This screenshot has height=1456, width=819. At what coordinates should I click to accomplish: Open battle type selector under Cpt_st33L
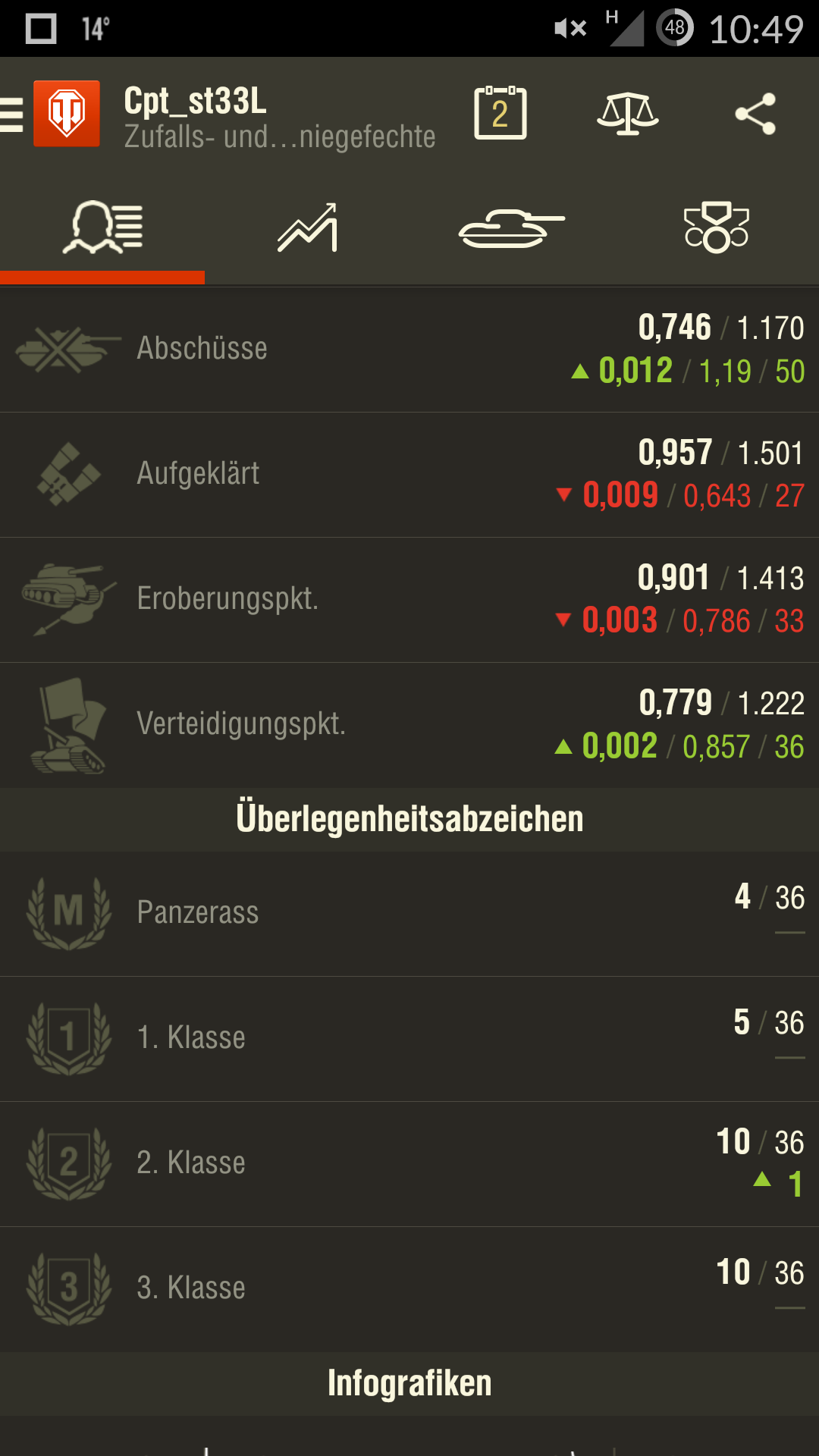279,136
